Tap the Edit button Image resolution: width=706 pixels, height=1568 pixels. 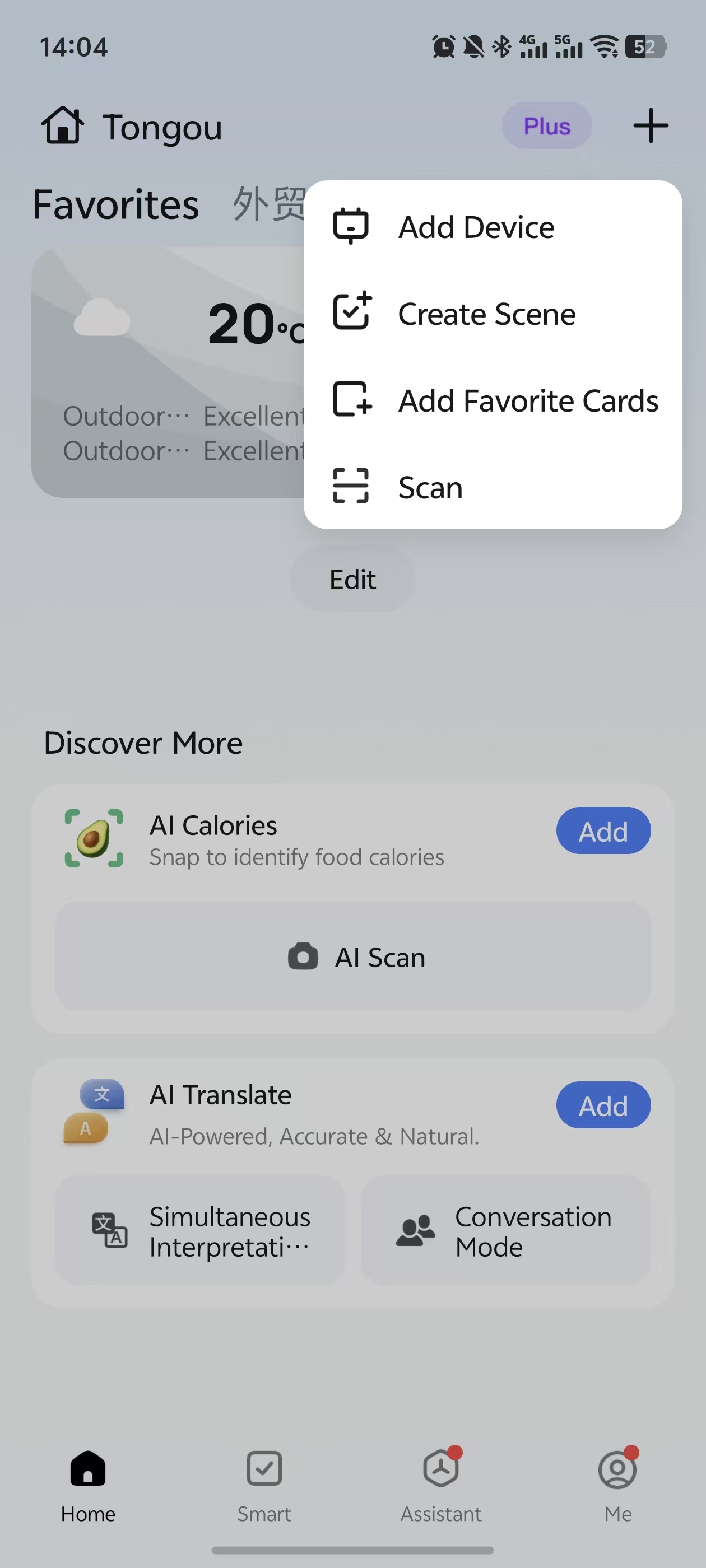pos(352,579)
